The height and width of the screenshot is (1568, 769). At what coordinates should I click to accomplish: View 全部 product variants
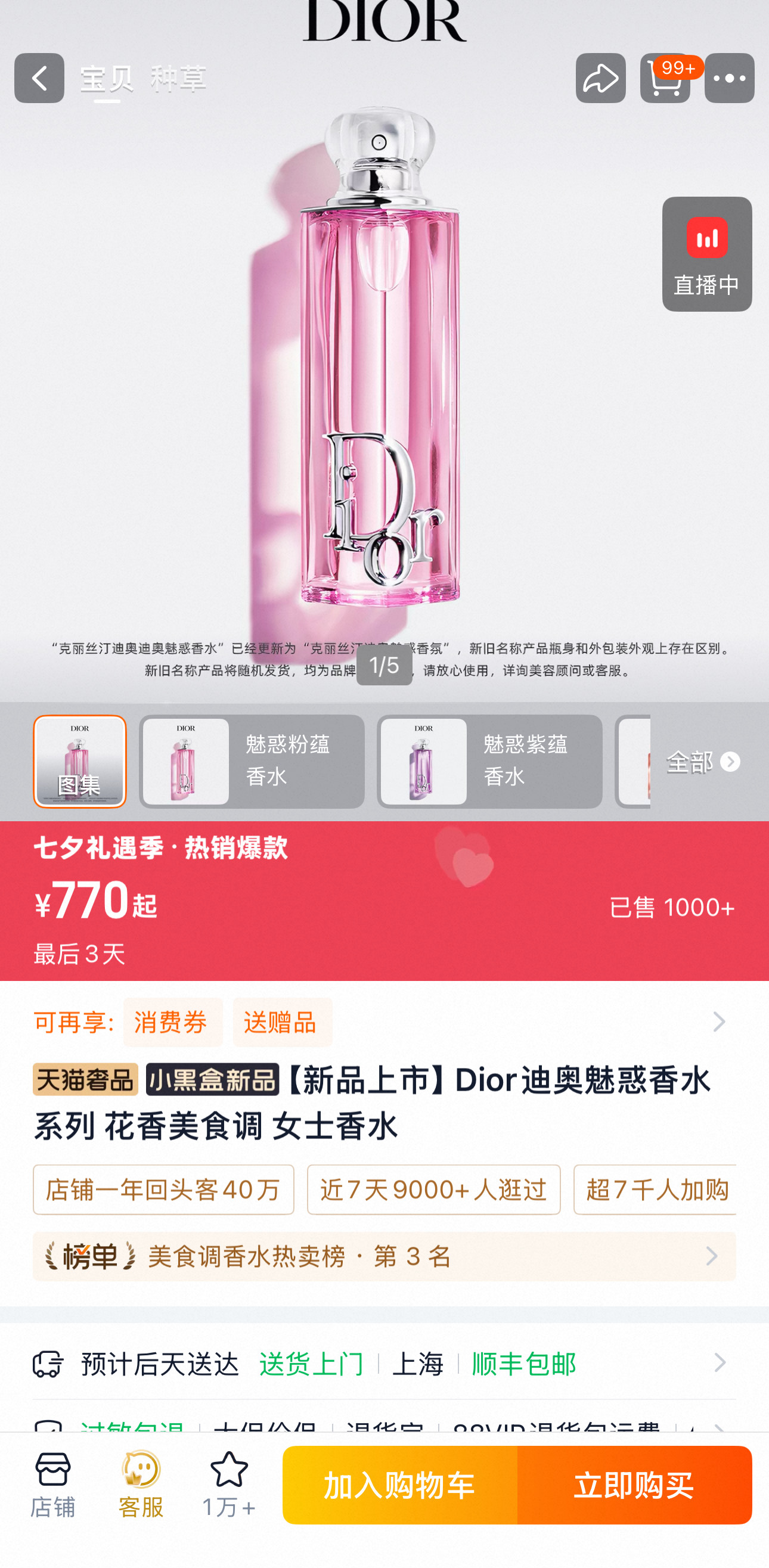pos(703,762)
